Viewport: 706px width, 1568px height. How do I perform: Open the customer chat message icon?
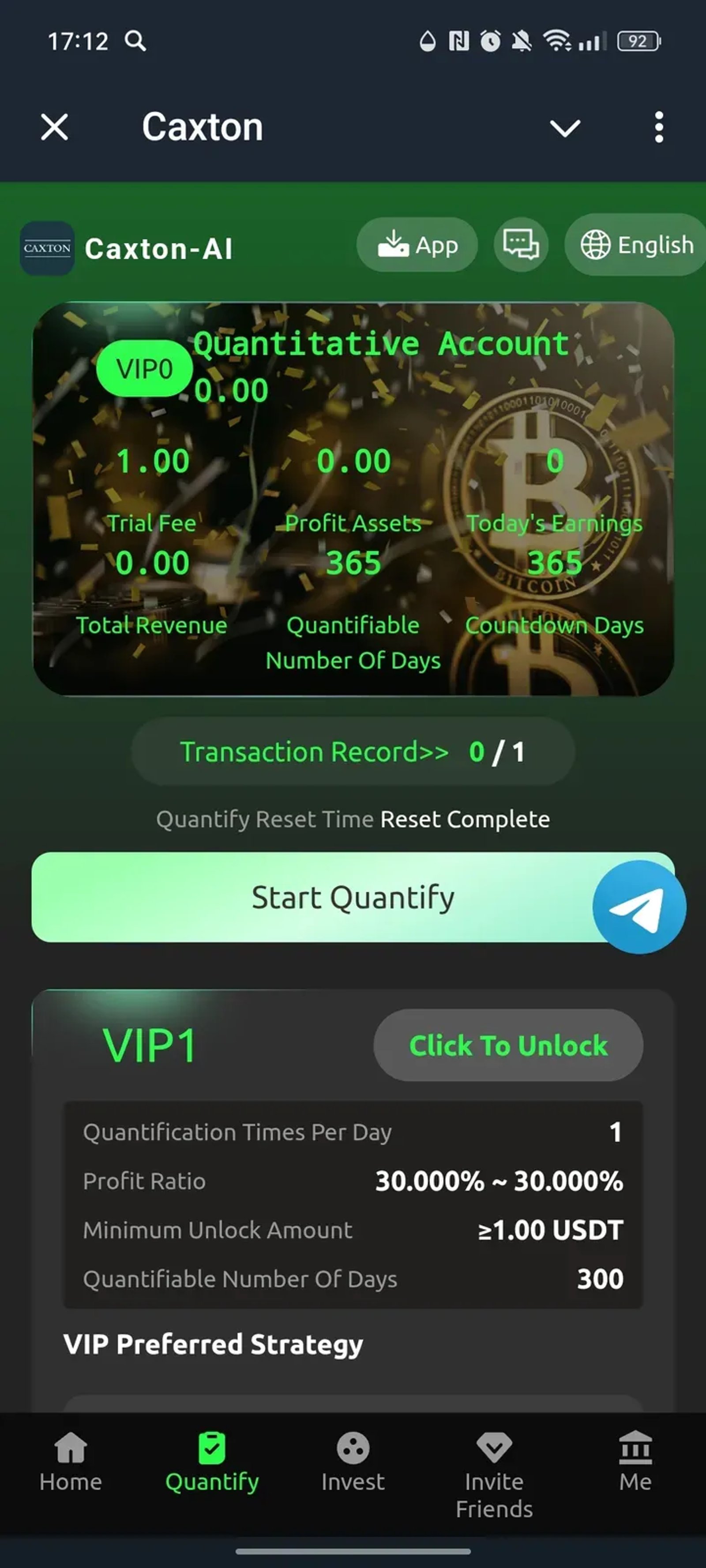click(521, 245)
